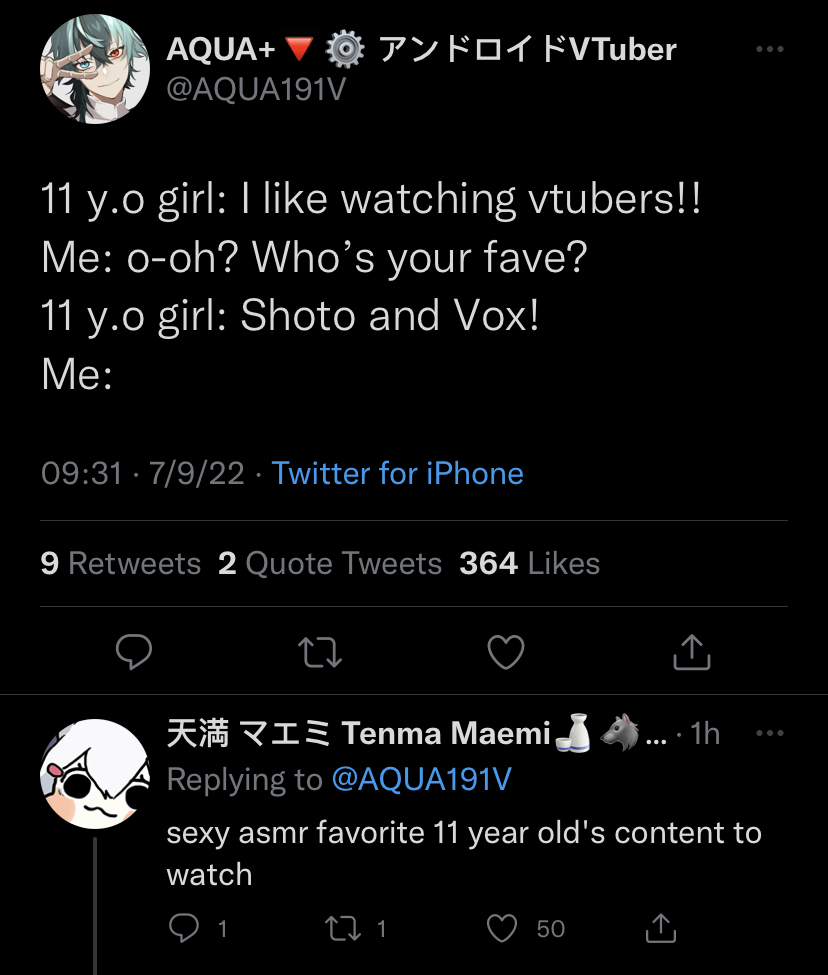
Task: Like Tenma Maemi's reply
Action: tap(504, 929)
